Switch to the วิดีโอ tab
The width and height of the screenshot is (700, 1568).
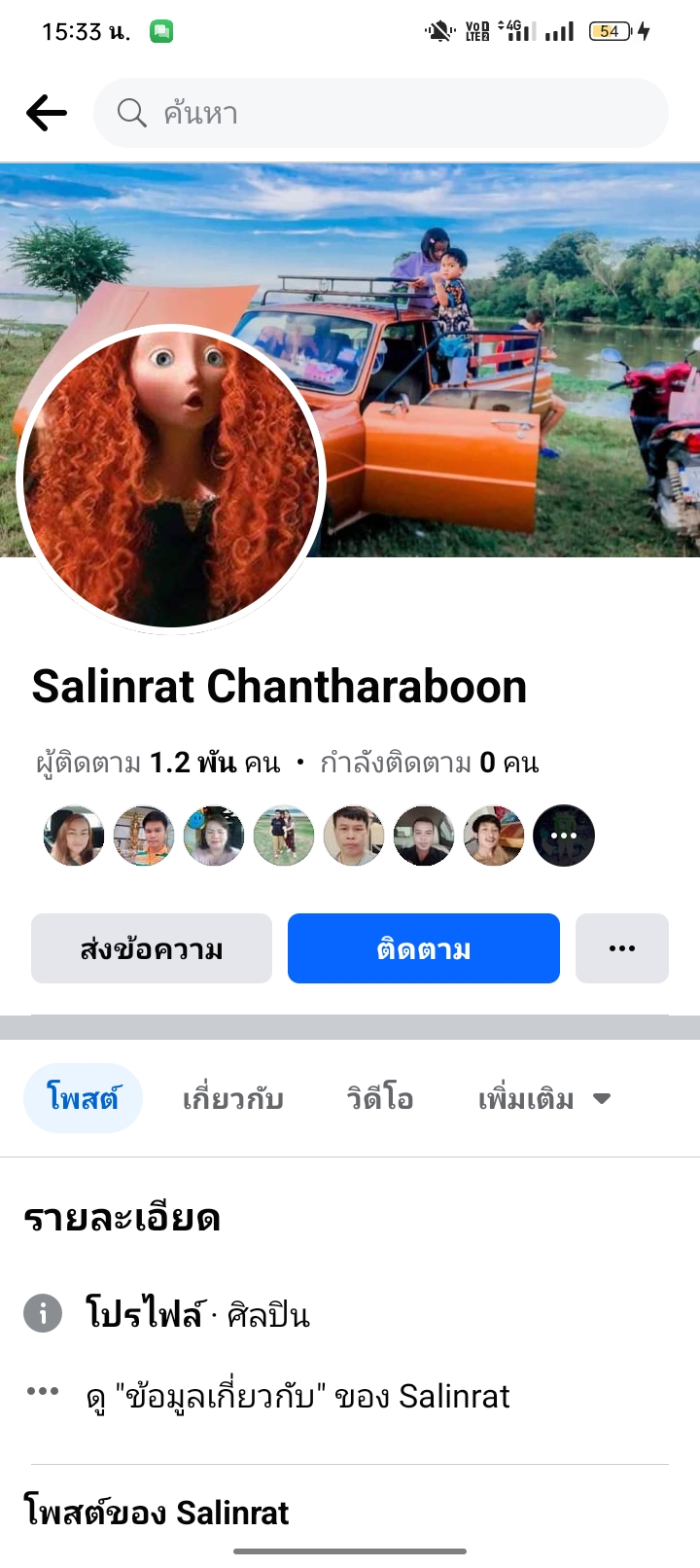click(x=380, y=1099)
